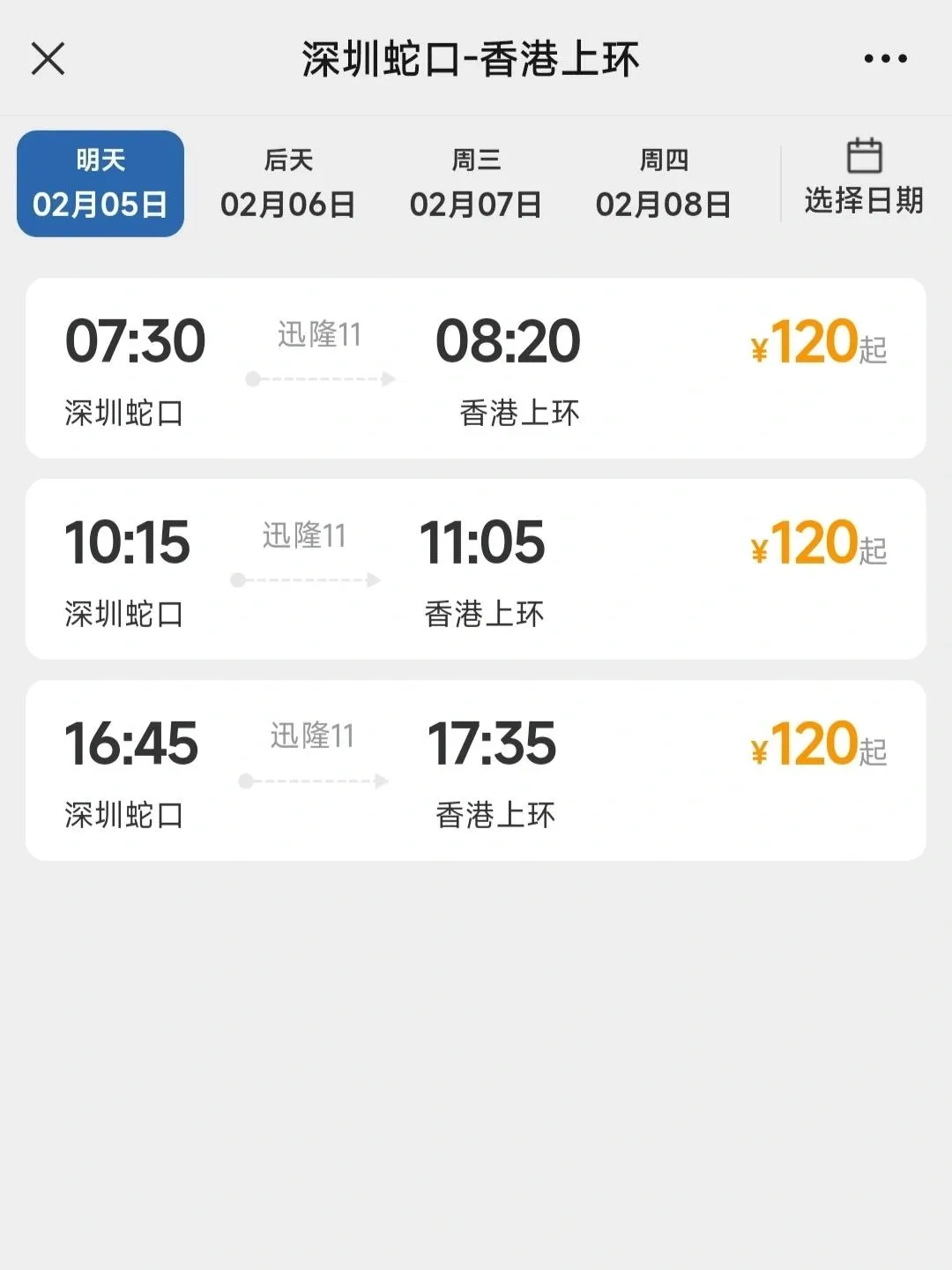Close the 深圳蛇口-香港上环 page

48,59
